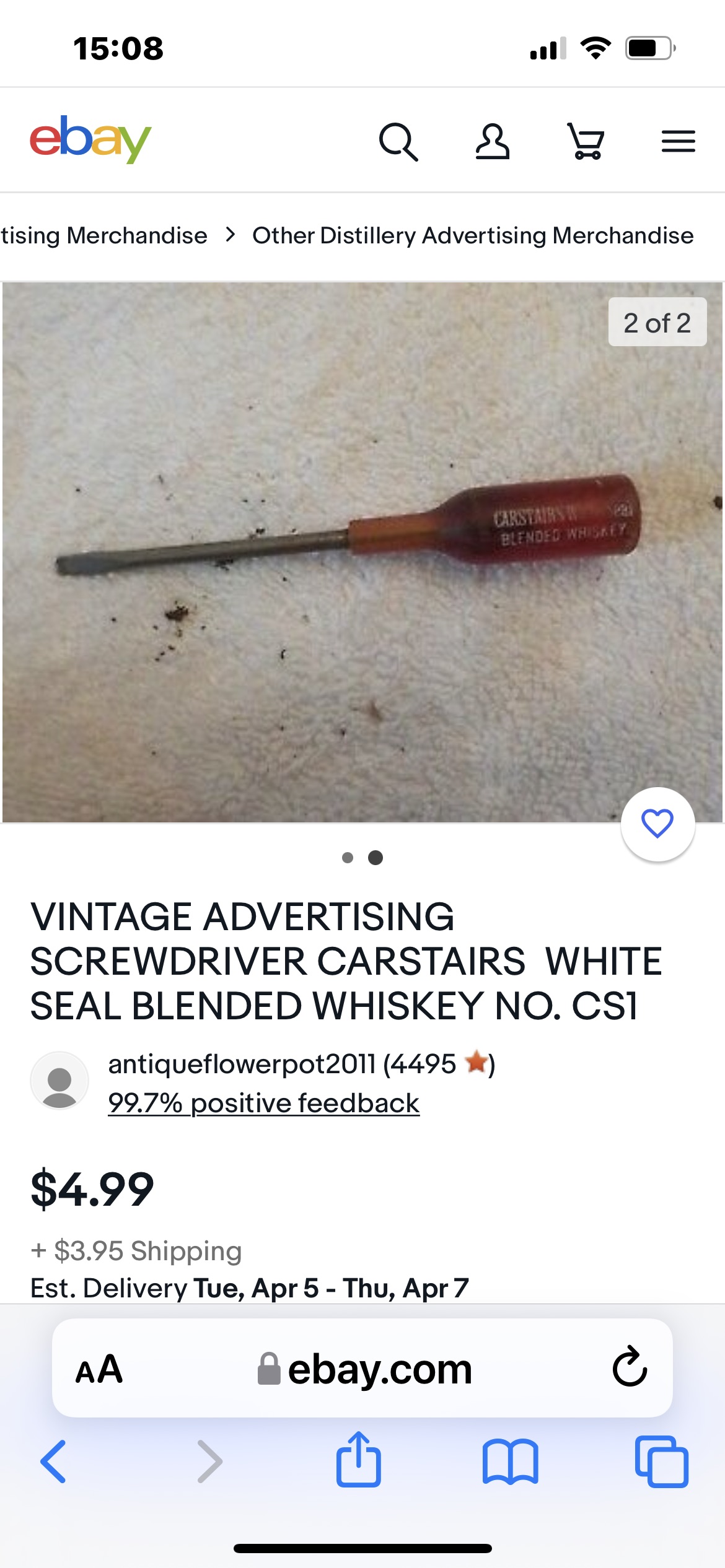Go back in Safari
Screen dimensions: 725x1568
click(x=53, y=1461)
